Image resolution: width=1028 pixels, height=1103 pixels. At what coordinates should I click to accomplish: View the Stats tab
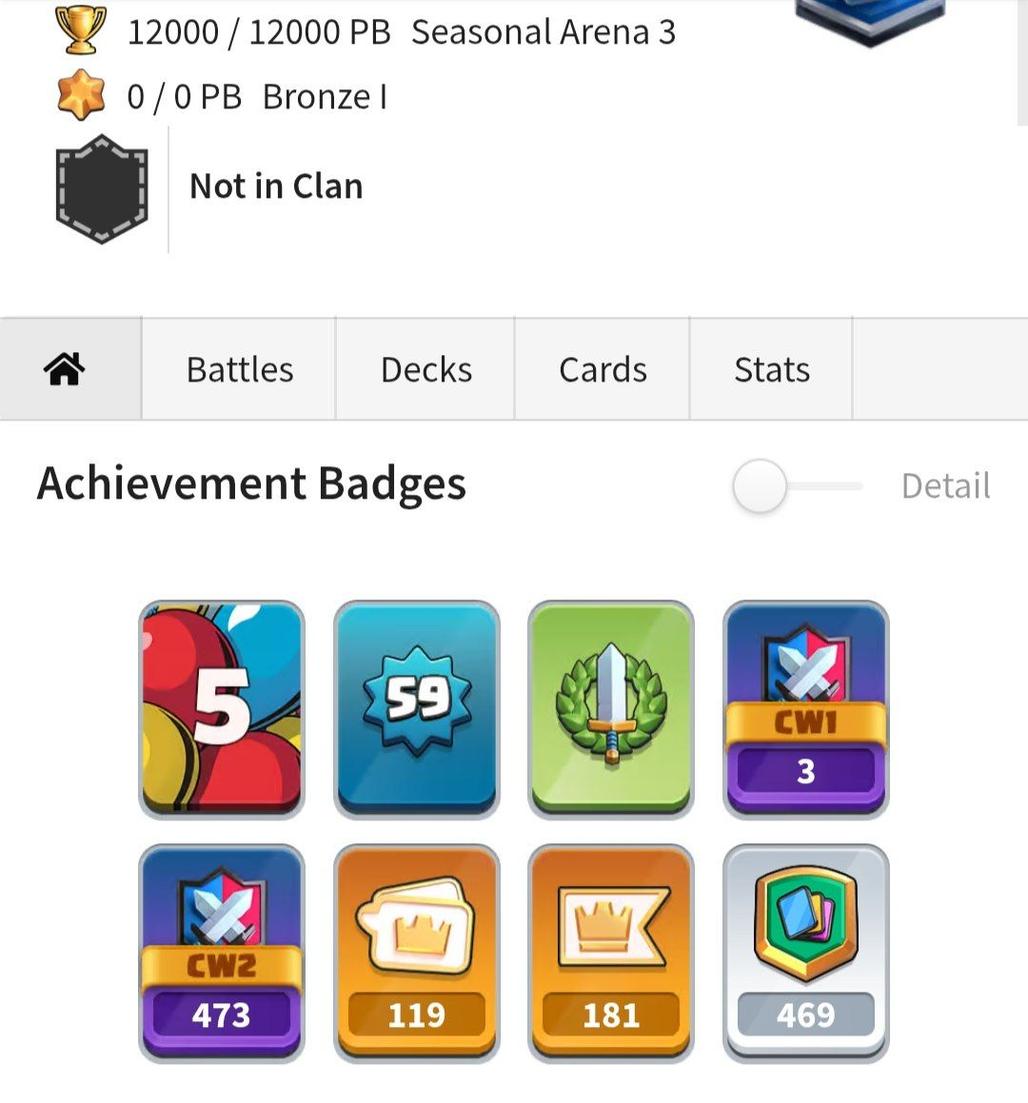tap(771, 370)
